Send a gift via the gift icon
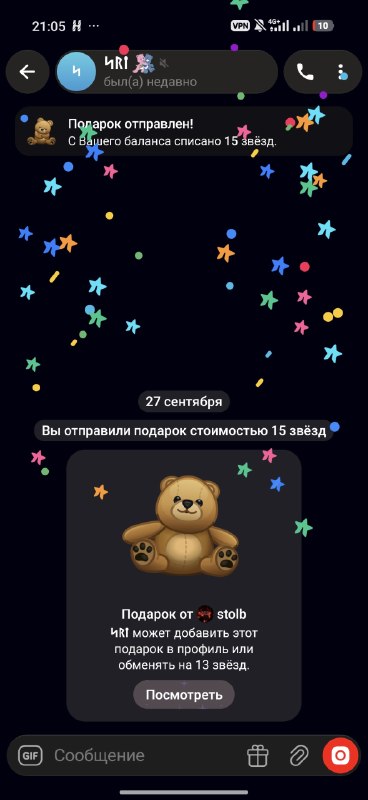Screen dimensions: 368x800 pyautogui.click(x=258, y=756)
